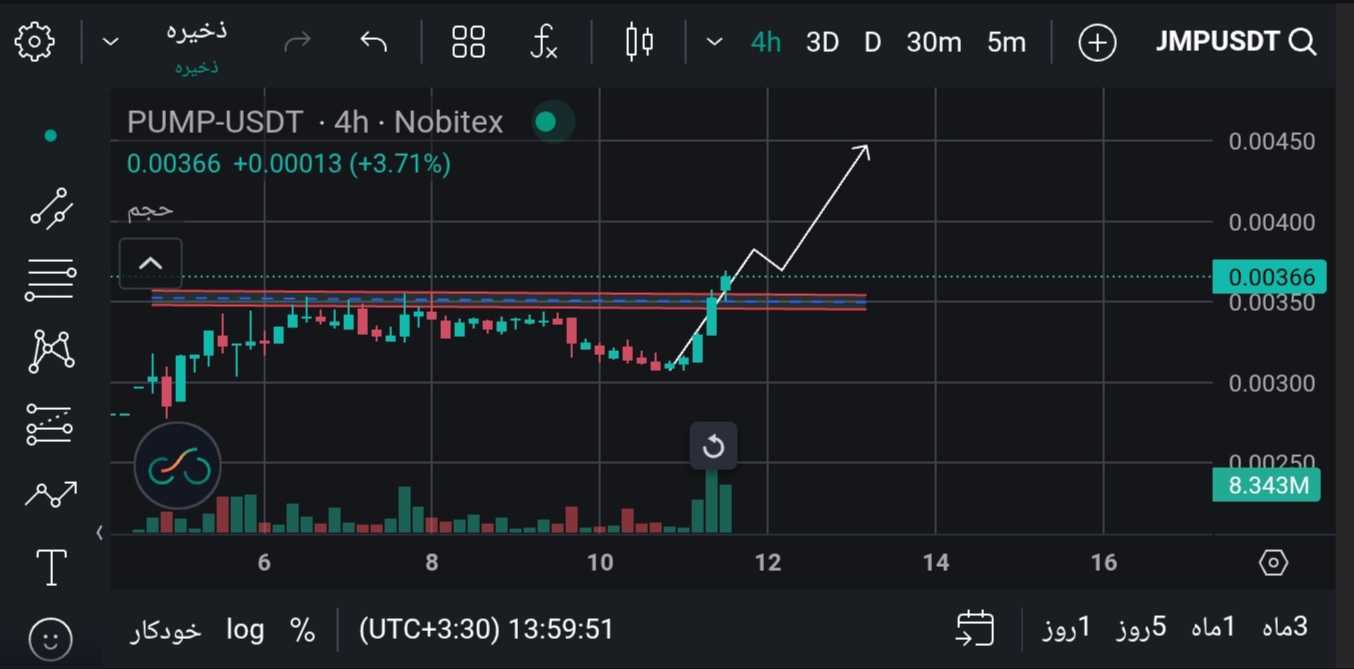Reset the chart view
This screenshot has width=1354, height=669.
tap(713, 446)
